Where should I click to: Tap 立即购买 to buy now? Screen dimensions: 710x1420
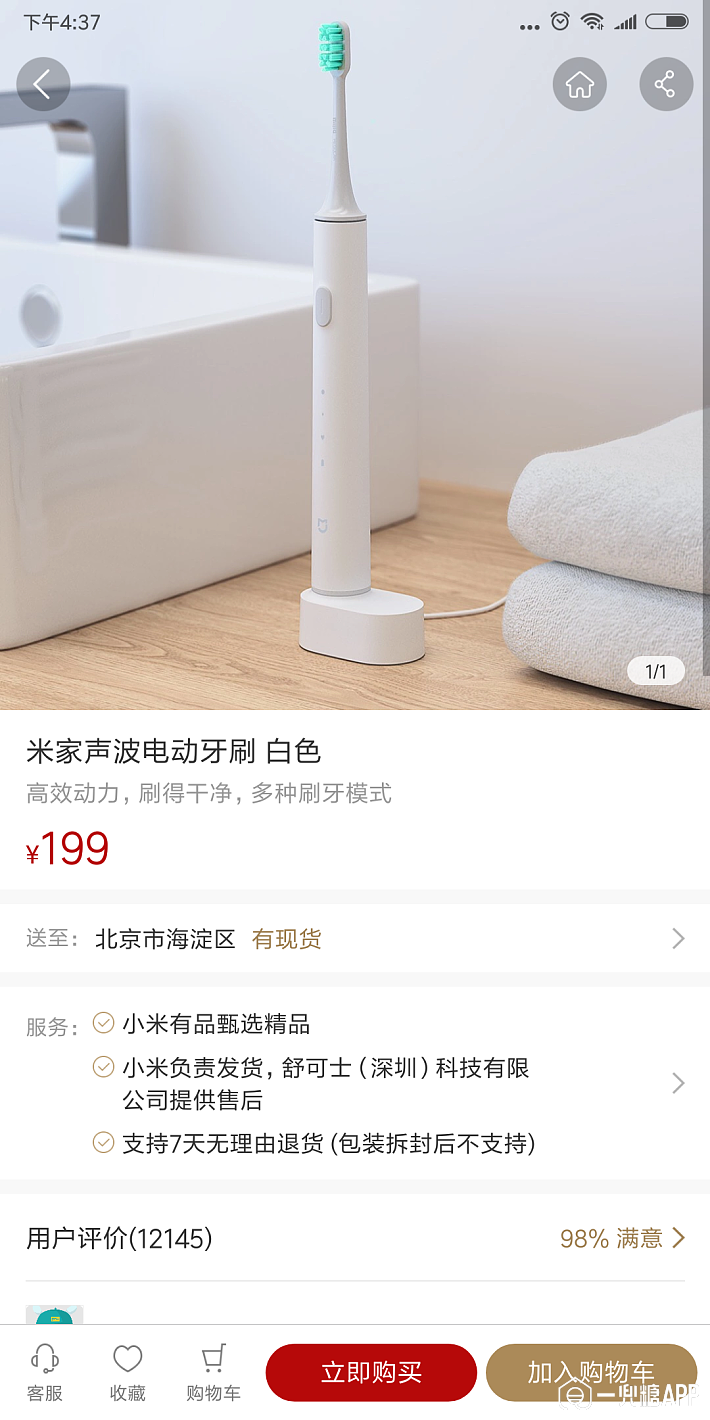371,1372
